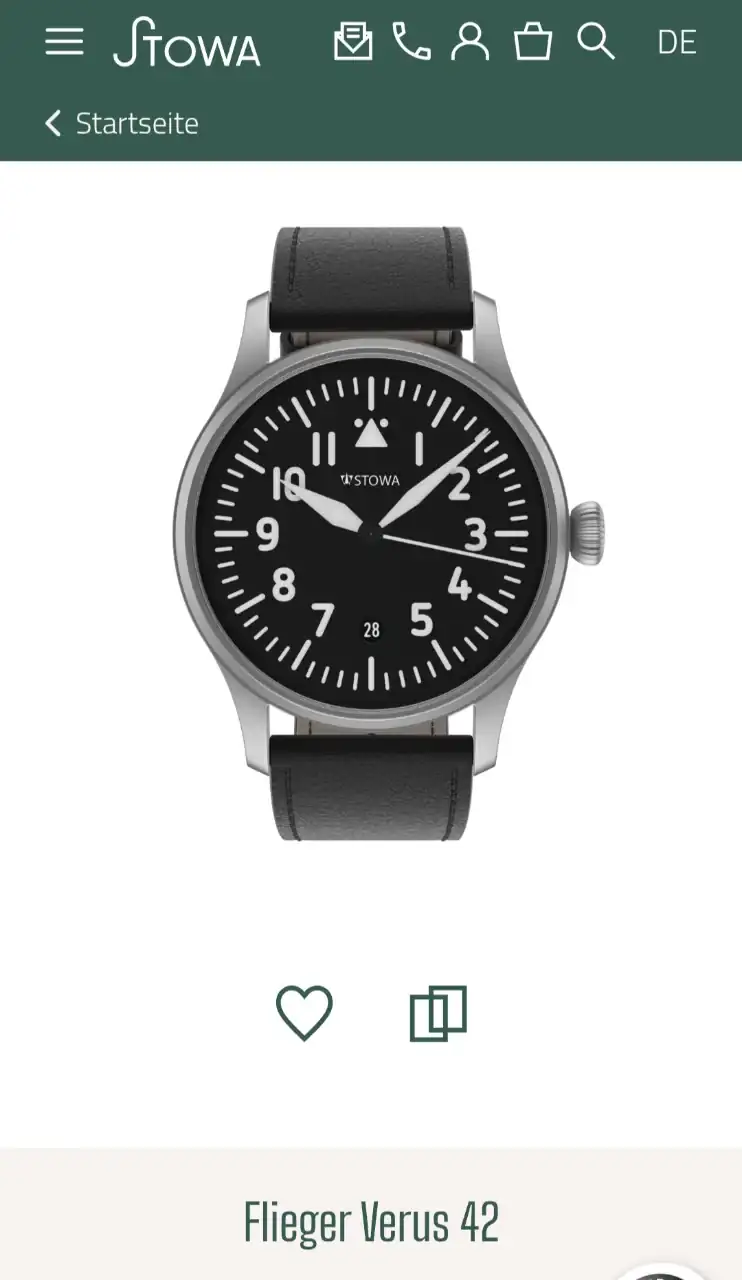Screen dimensions: 742x1280
Task: Enlarge the Flieger Verus 42 product image
Action: click(x=371, y=533)
